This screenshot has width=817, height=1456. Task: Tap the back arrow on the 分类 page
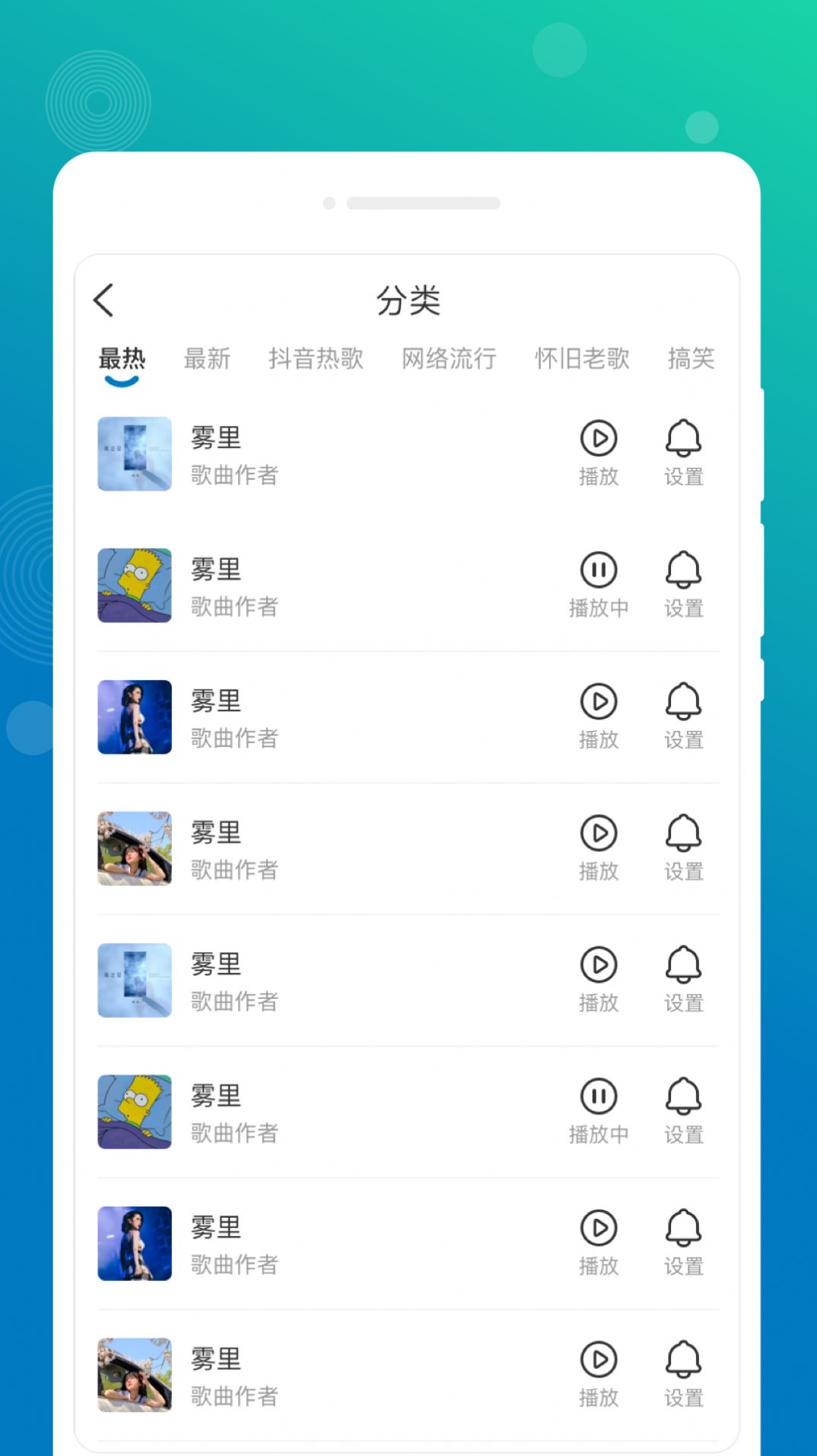point(104,299)
